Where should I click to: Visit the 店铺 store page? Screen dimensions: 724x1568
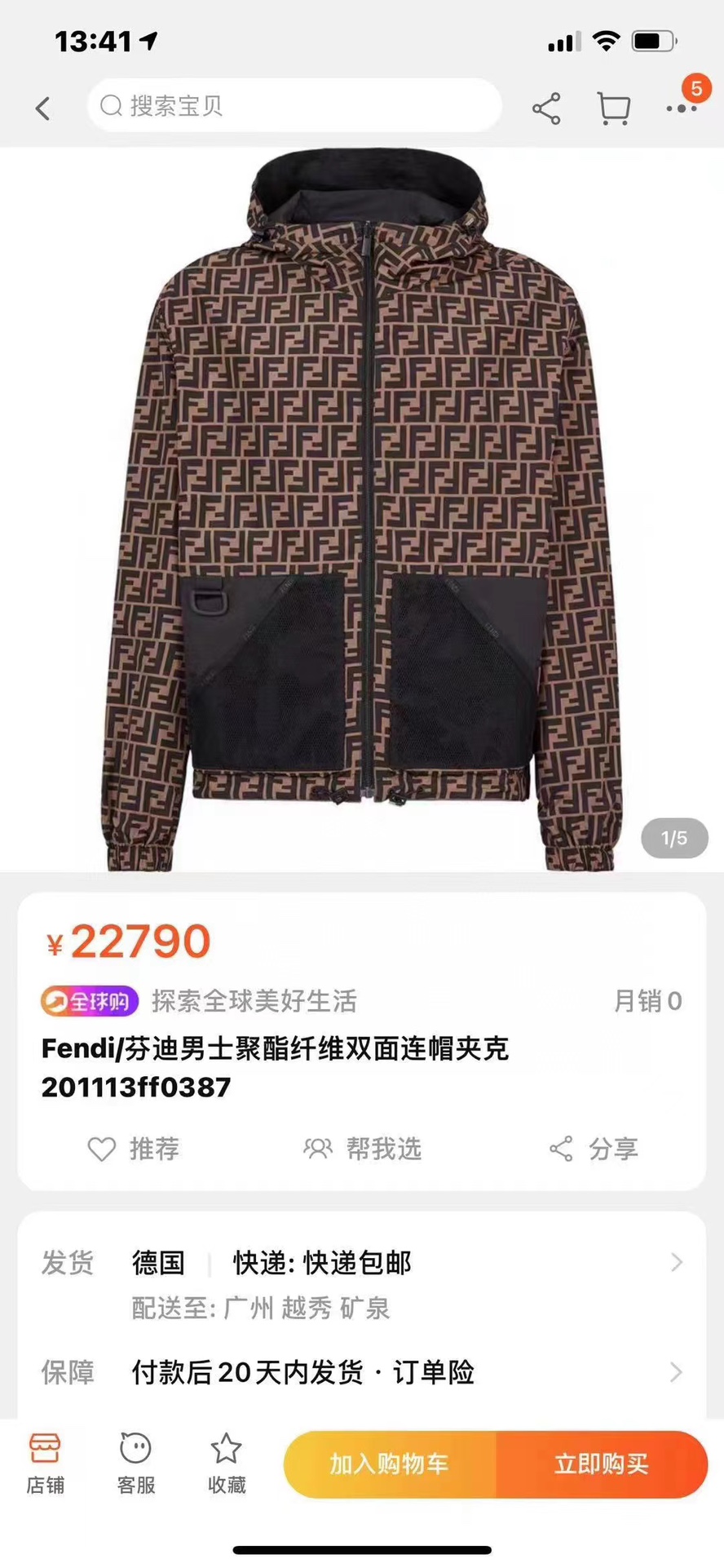point(45,1464)
